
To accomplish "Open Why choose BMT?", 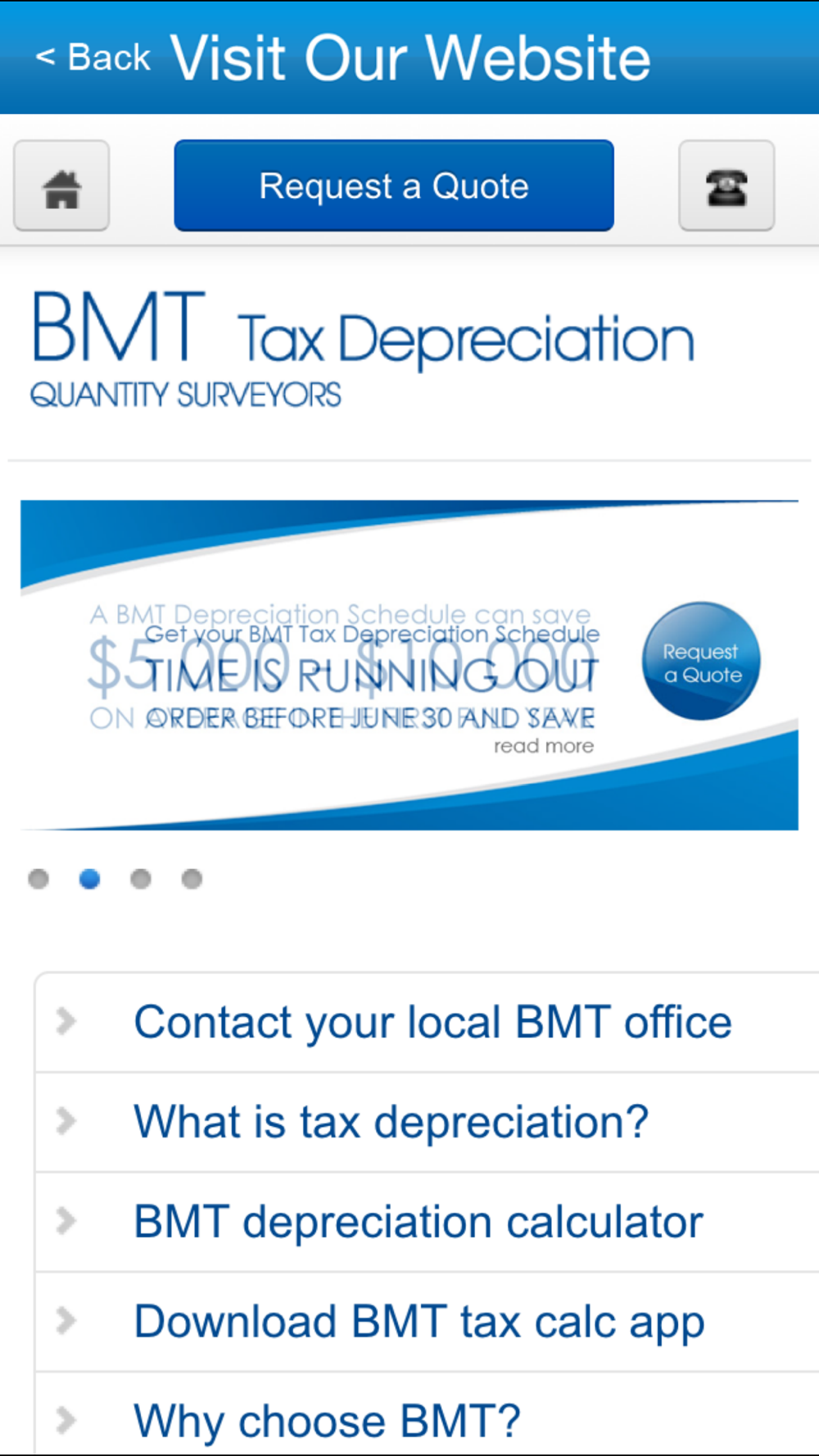I will [427, 1414].
